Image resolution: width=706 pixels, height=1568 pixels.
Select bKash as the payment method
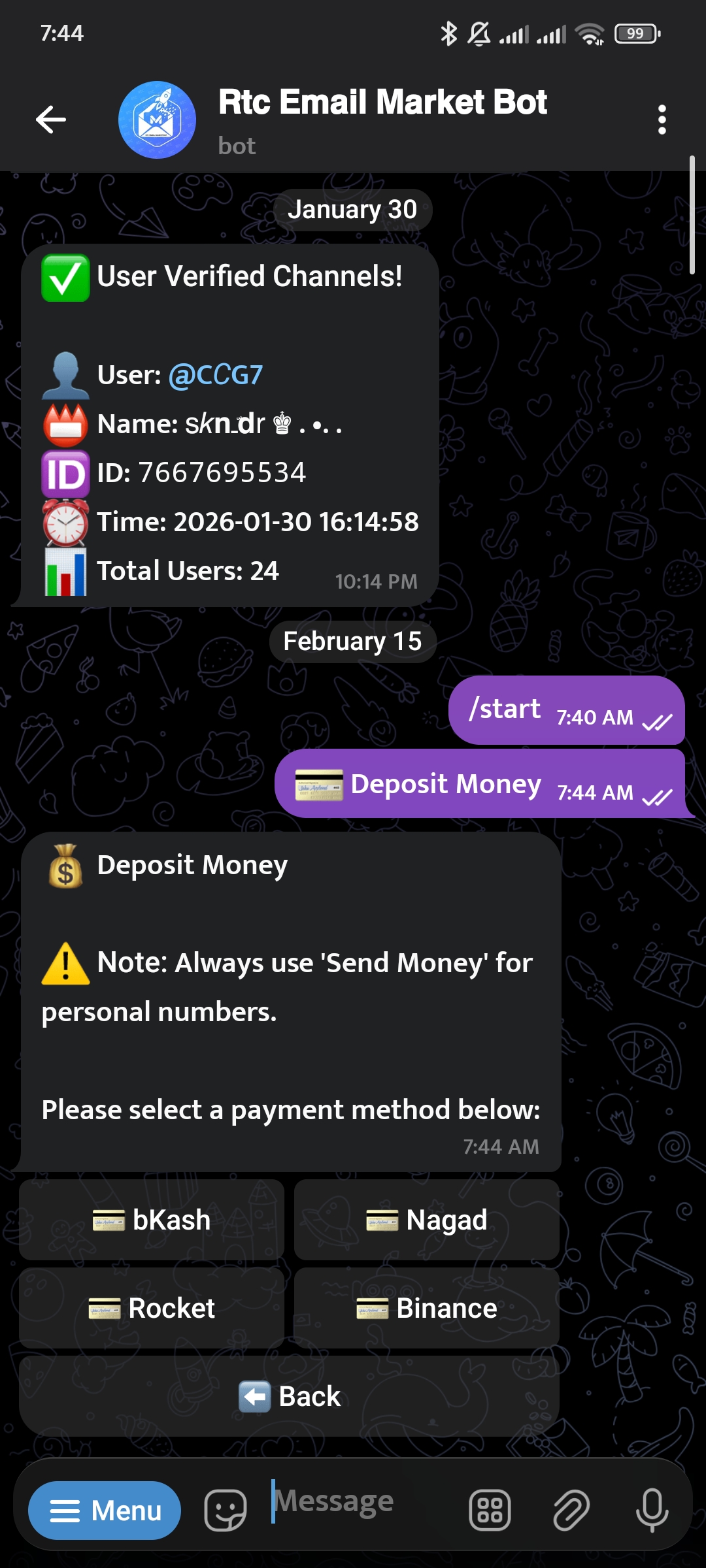[152, 1220]
